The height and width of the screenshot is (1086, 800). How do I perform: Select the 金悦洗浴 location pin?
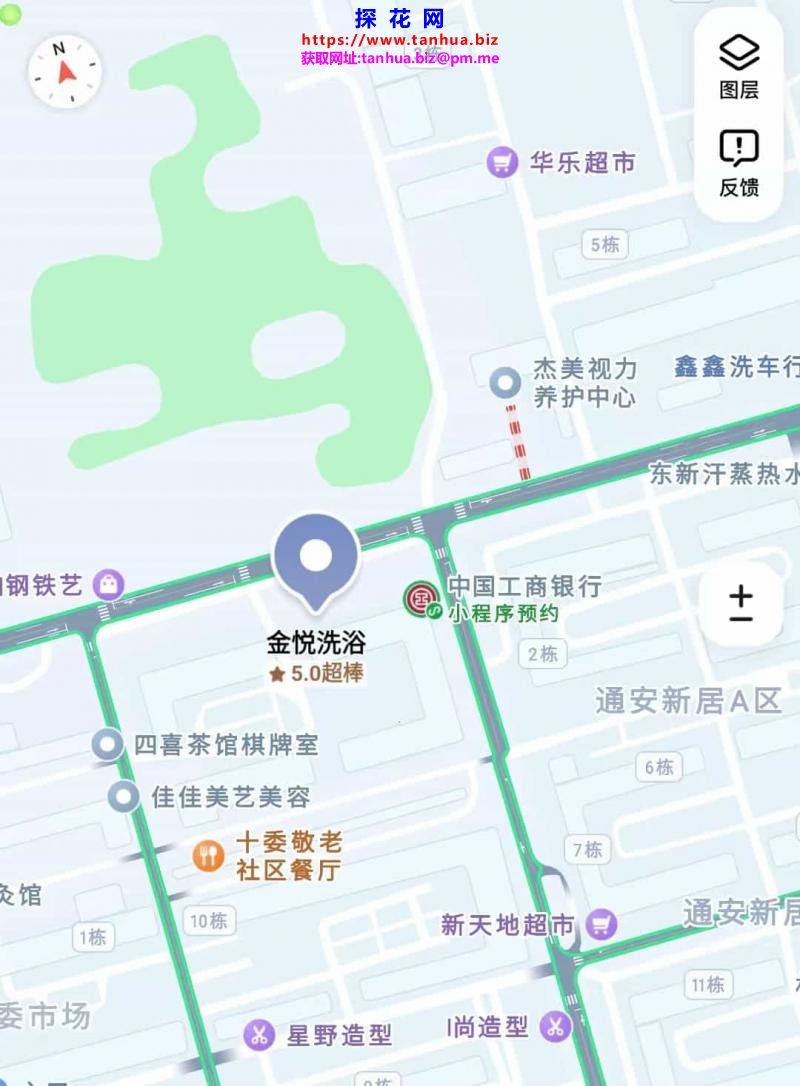316,559
